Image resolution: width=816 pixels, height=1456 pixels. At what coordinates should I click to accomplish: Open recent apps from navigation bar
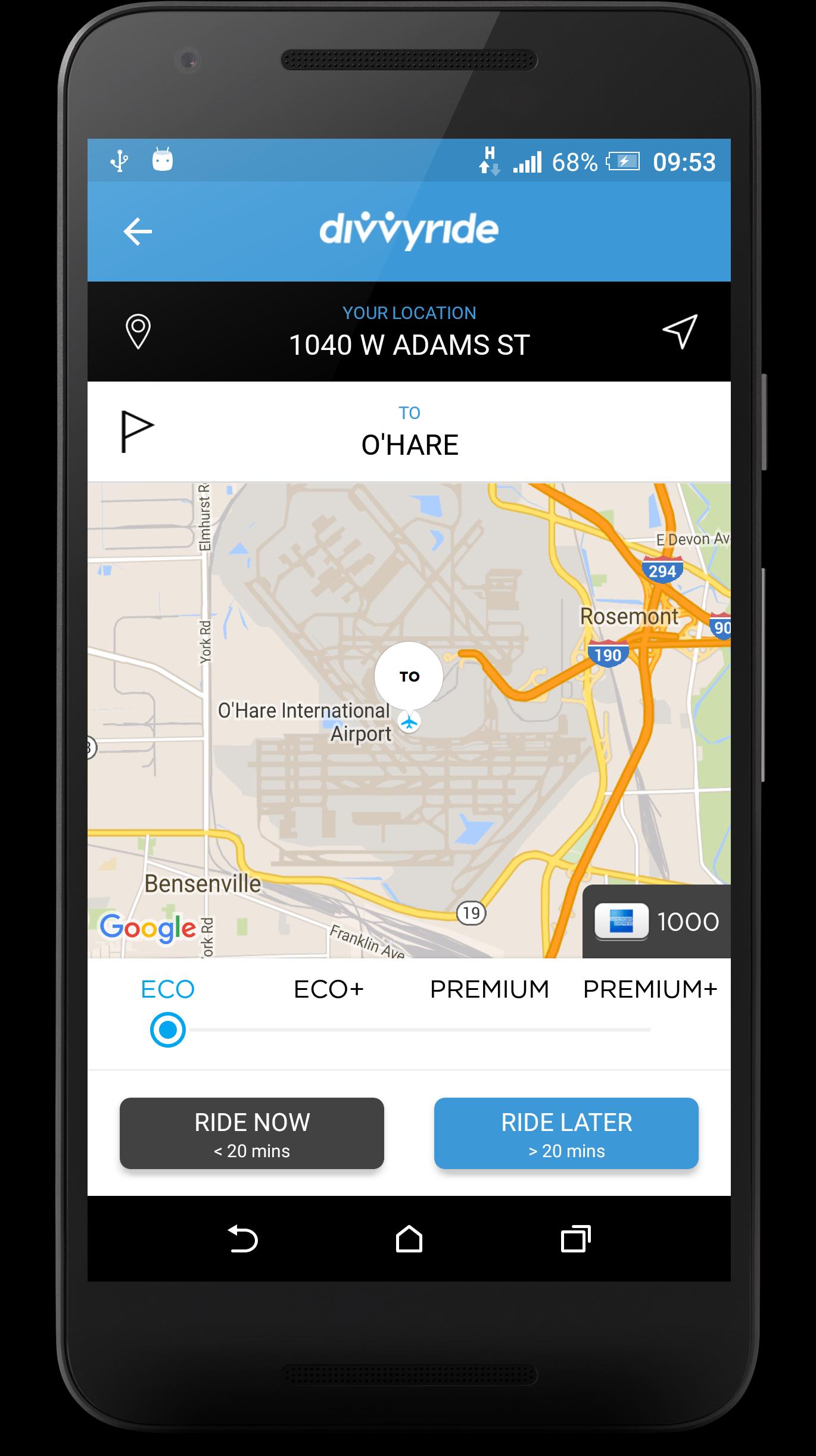click(x=575, y=1240)
